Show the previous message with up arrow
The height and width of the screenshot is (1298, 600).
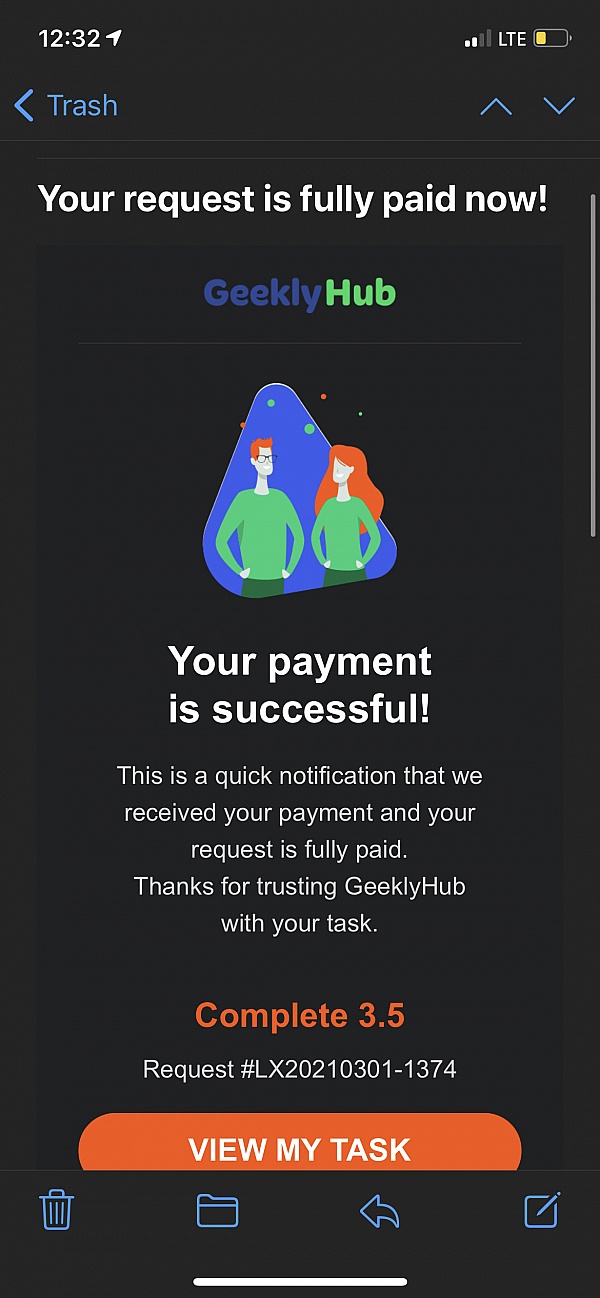(x=496, y=106)
